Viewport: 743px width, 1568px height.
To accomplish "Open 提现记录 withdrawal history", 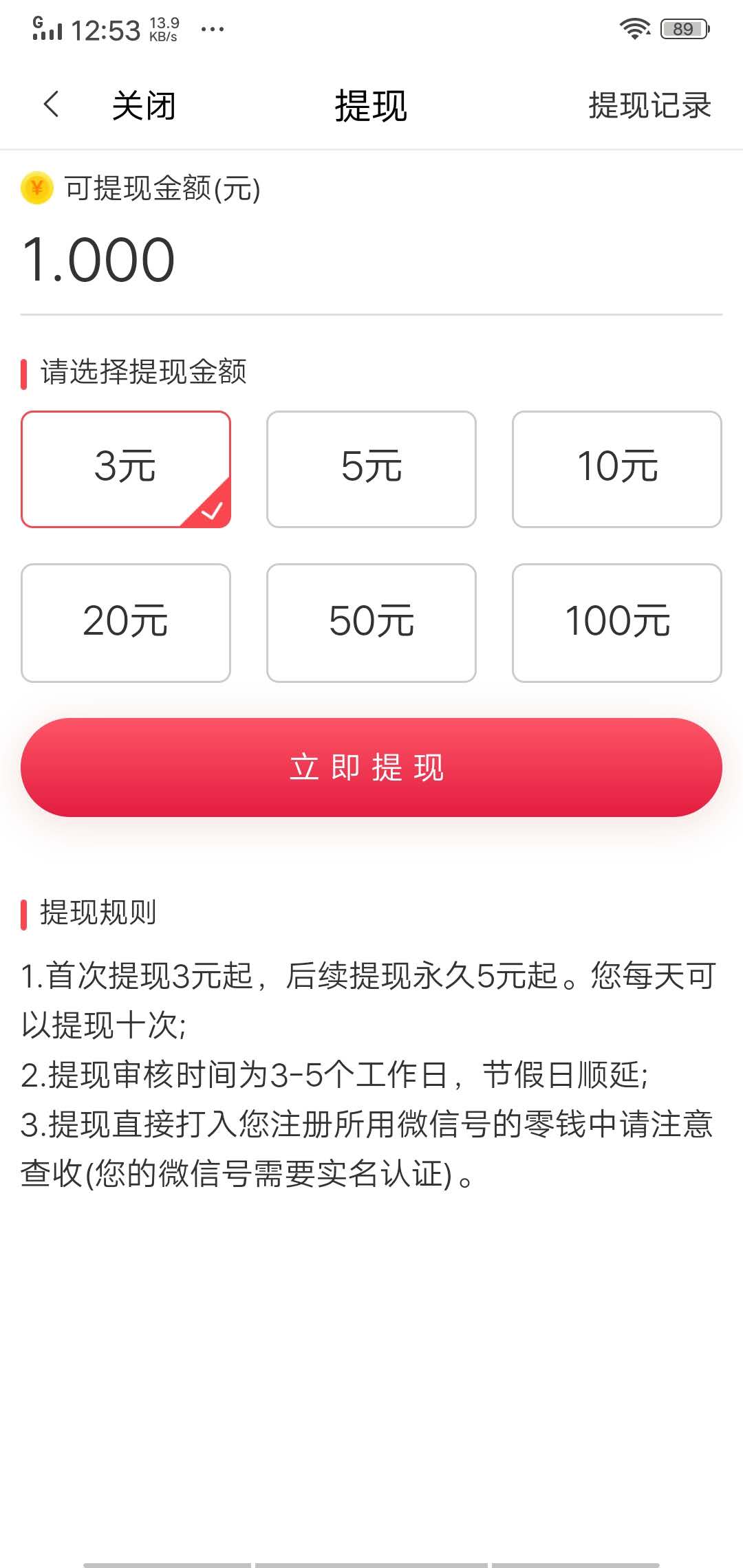I will tap(649, 105).
